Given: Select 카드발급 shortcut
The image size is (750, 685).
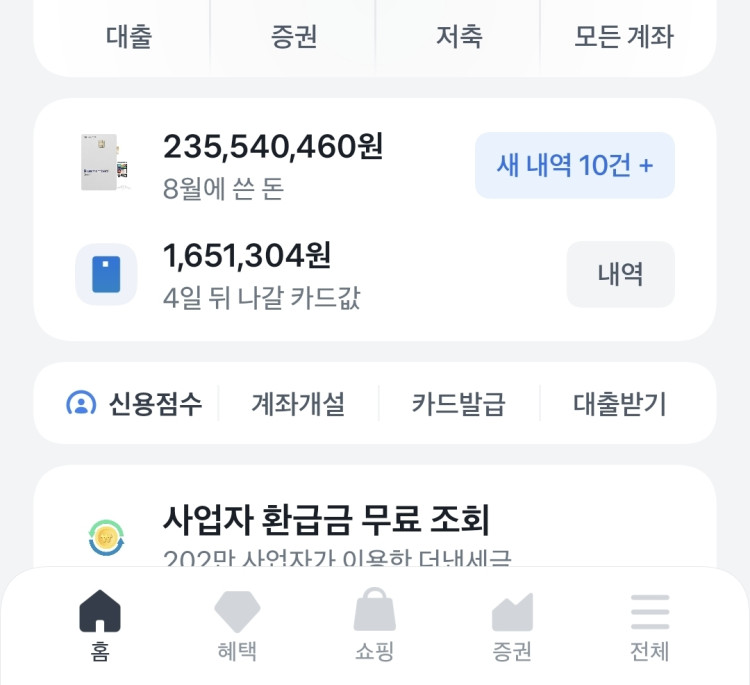Looking at the screenshot, I should click(458, 403).
